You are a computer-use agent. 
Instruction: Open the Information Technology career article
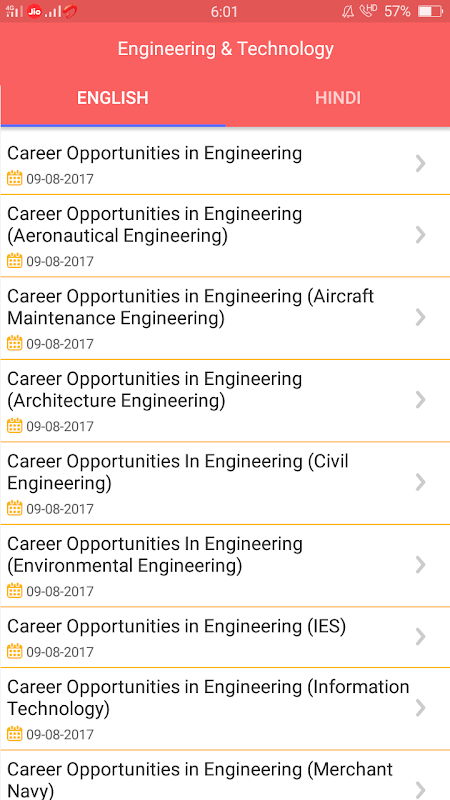pos(225,709)
